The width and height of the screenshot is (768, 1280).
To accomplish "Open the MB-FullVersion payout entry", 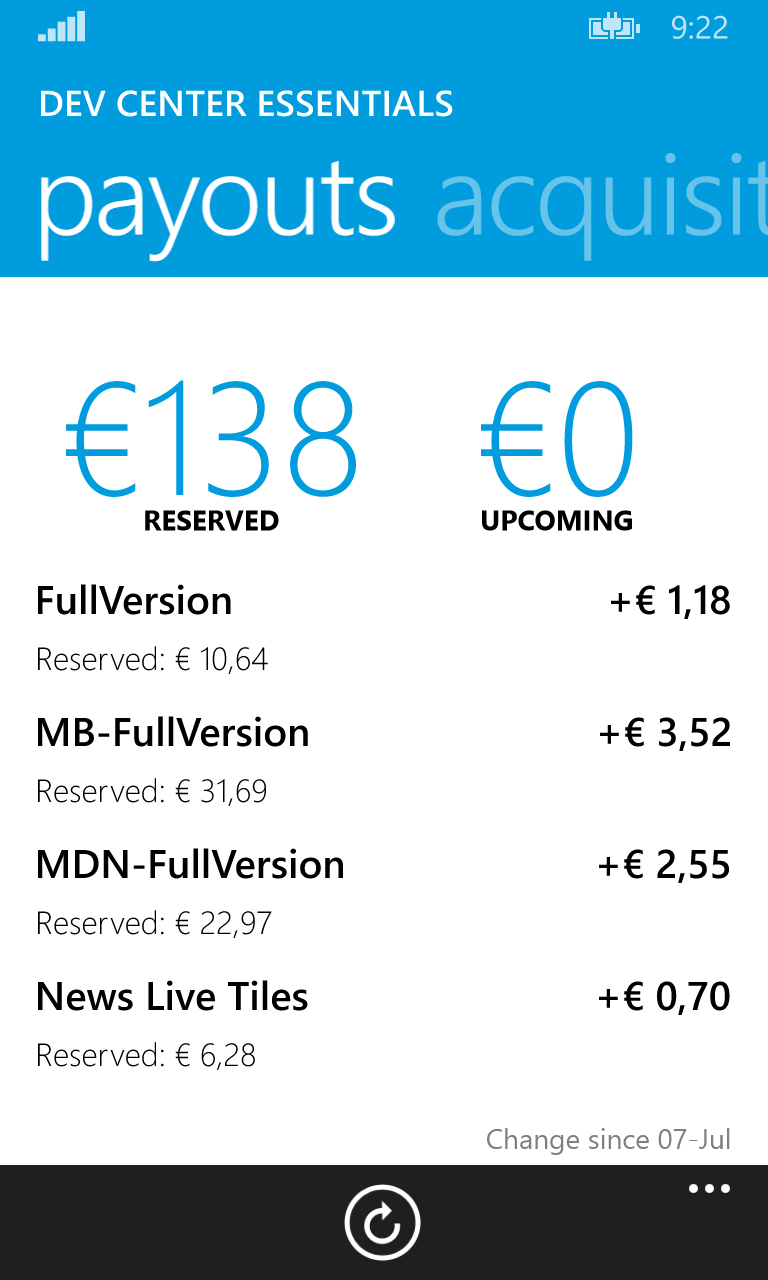I will click(383, 759).
